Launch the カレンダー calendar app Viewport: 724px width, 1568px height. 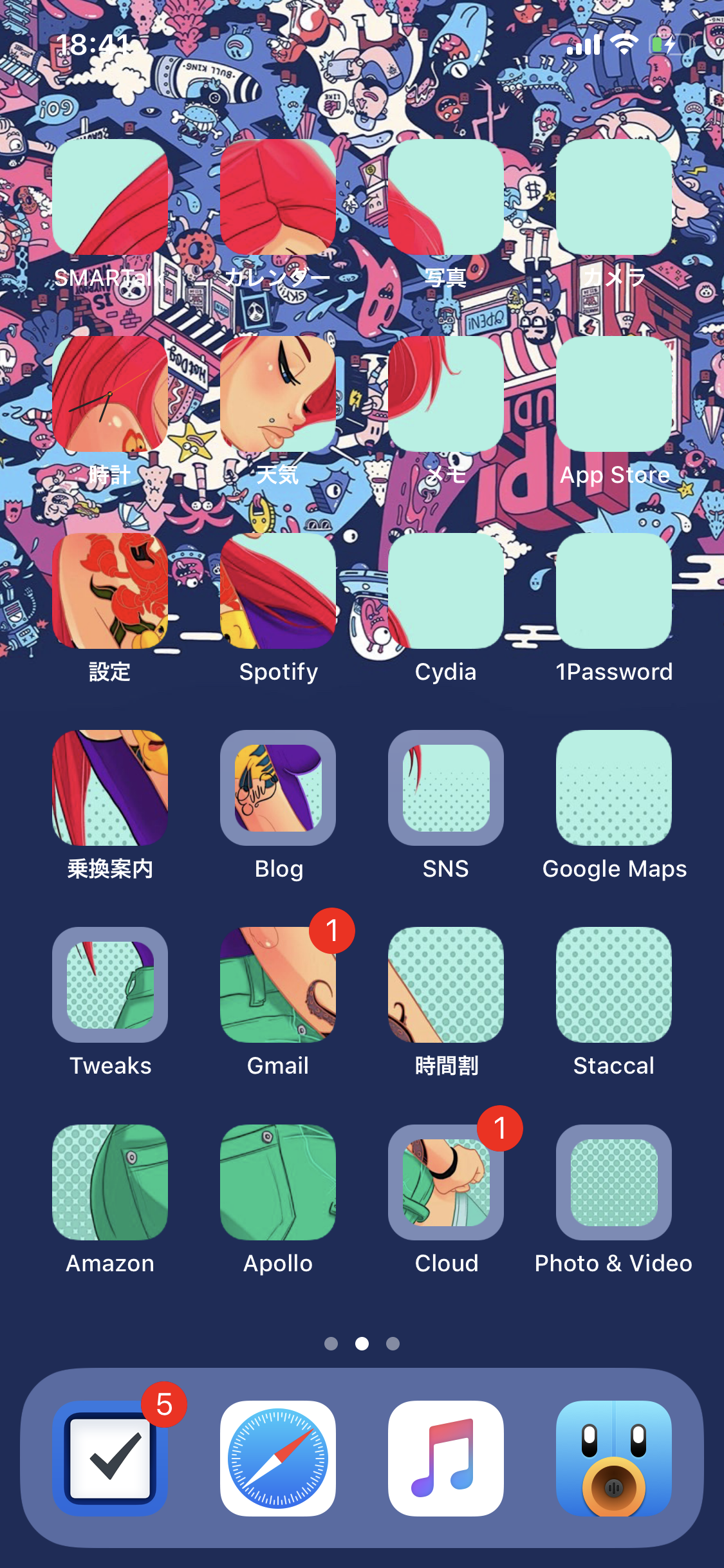point(278,197)
